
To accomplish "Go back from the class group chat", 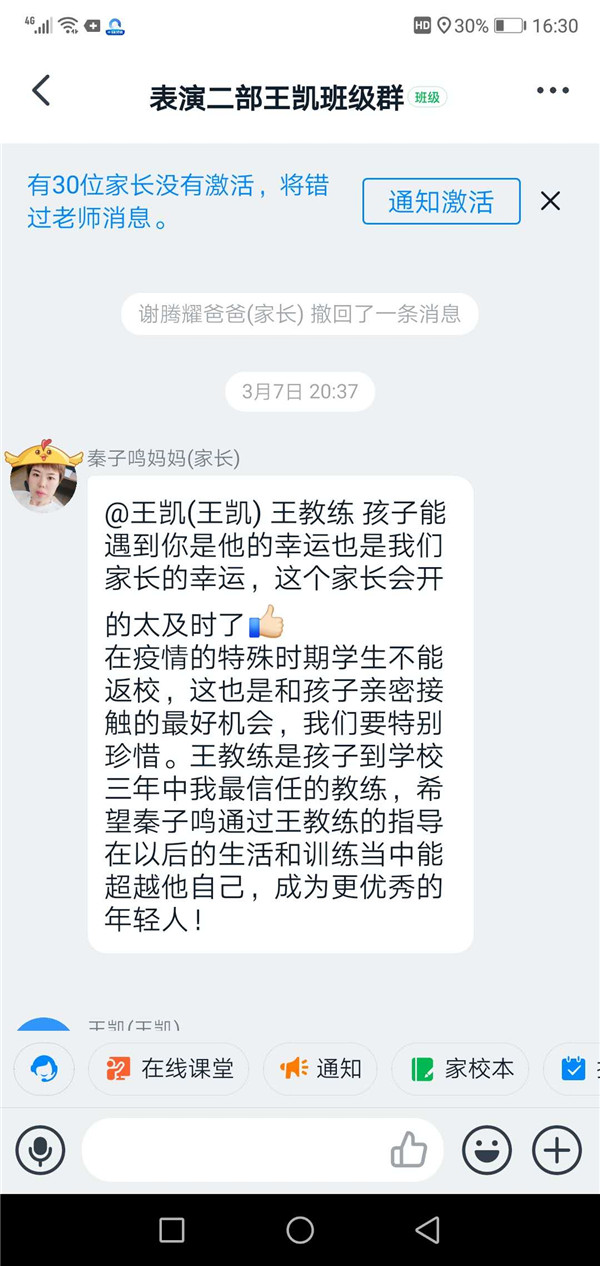I will click(41, 91).
